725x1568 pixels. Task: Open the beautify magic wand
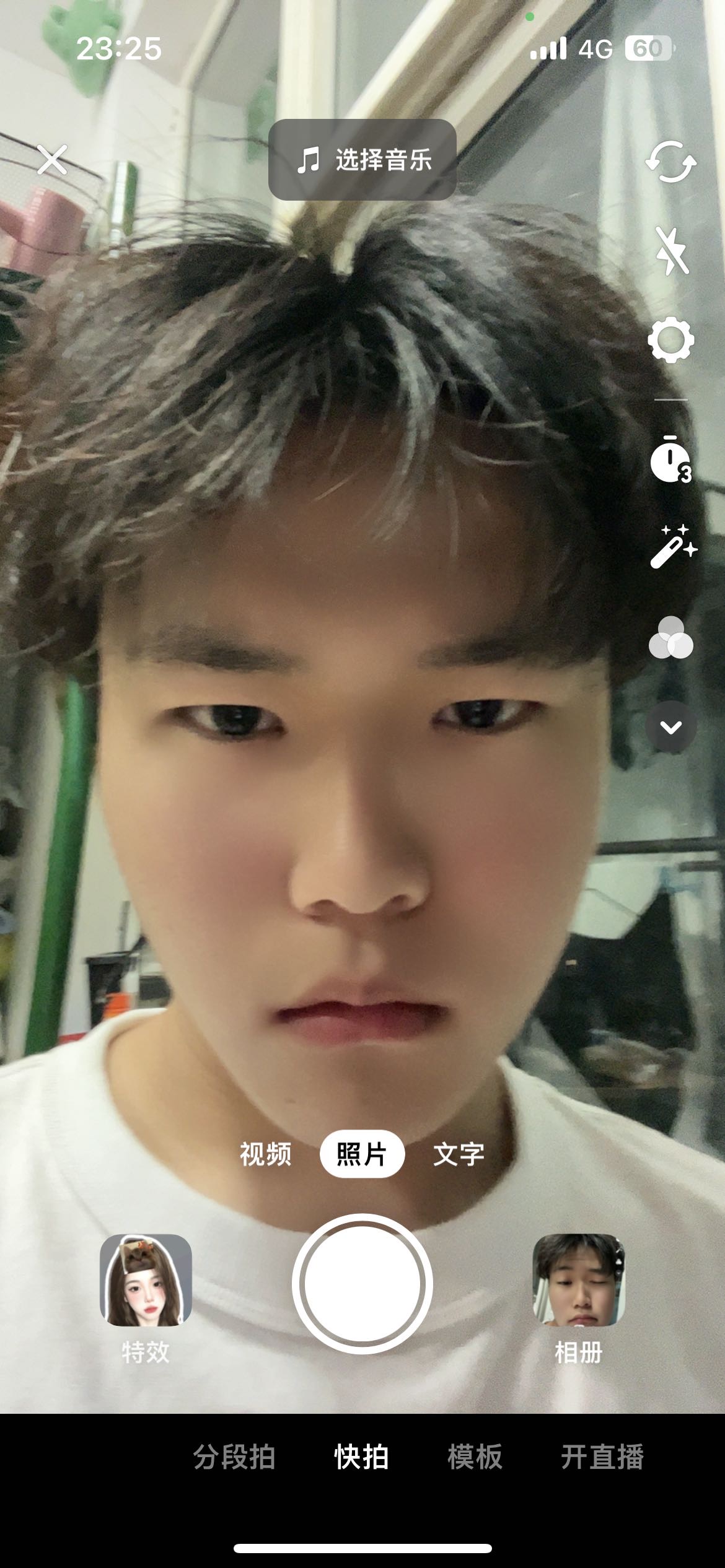click(x=674, y=547)
